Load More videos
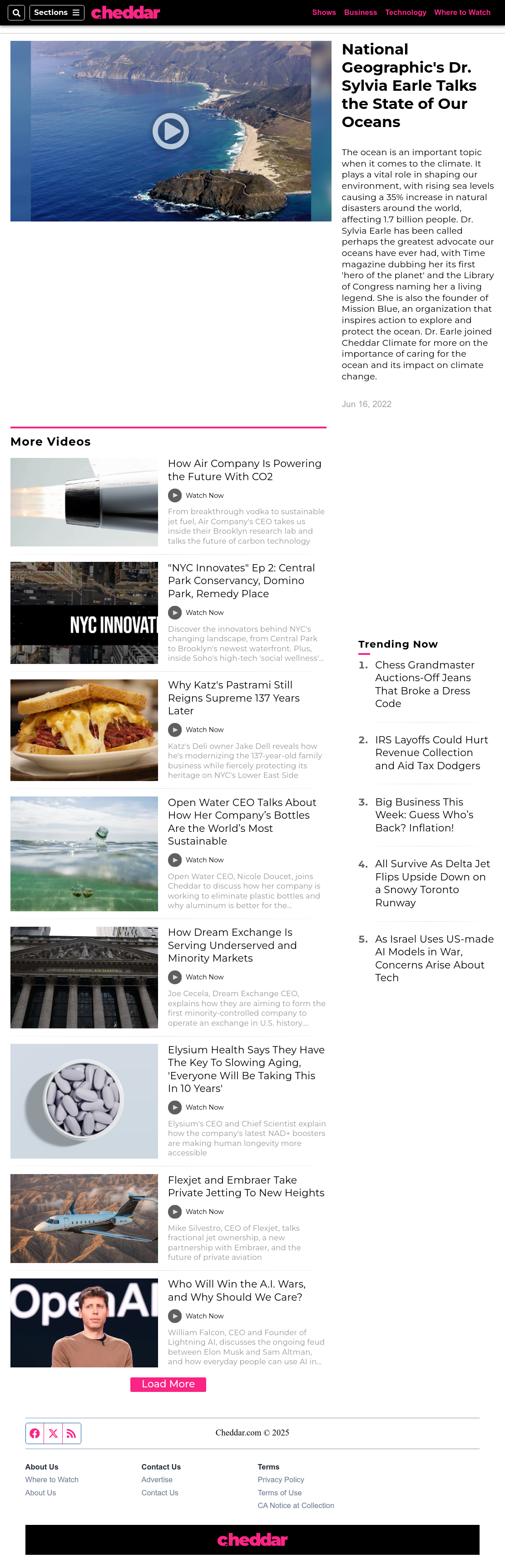Screen dimensions: 505x1568 (168, 1384)
